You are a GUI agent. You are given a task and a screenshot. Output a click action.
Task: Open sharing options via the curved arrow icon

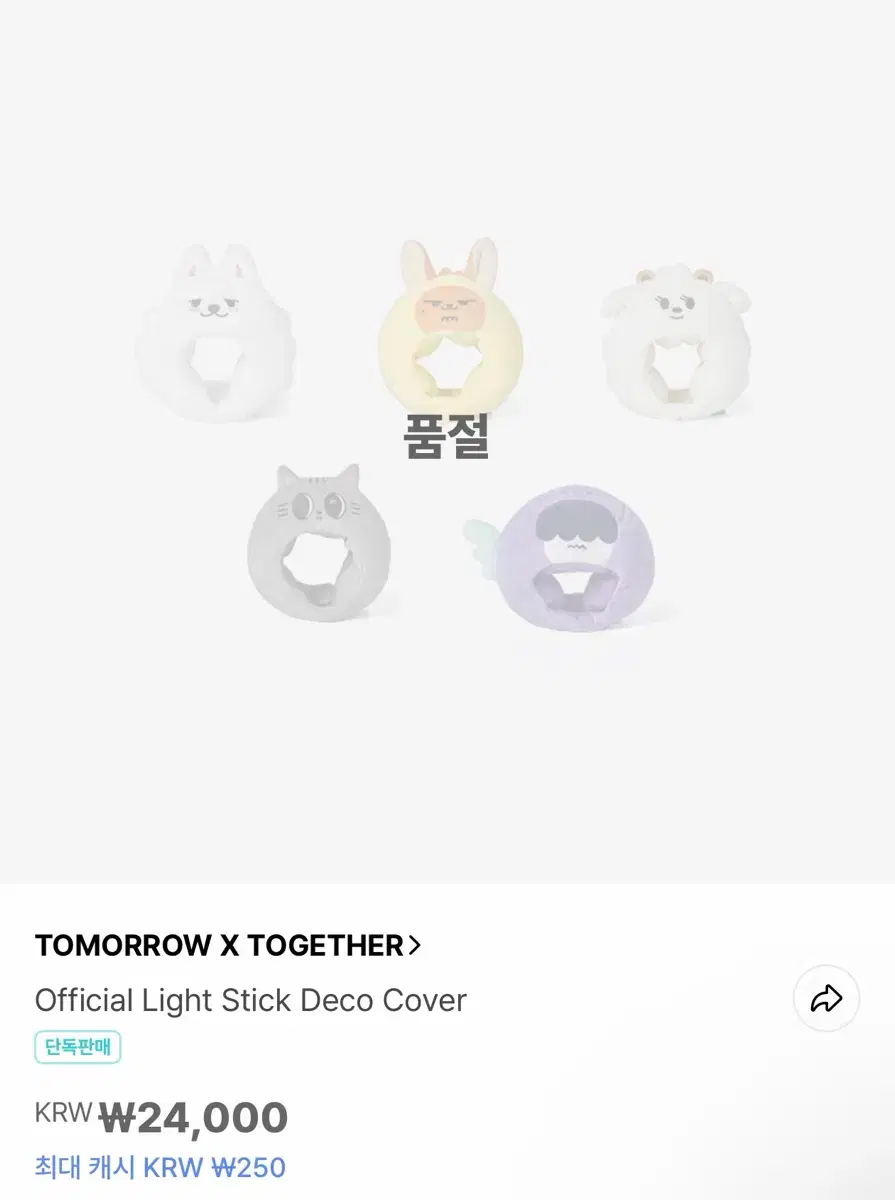click(x=826, y=999)
